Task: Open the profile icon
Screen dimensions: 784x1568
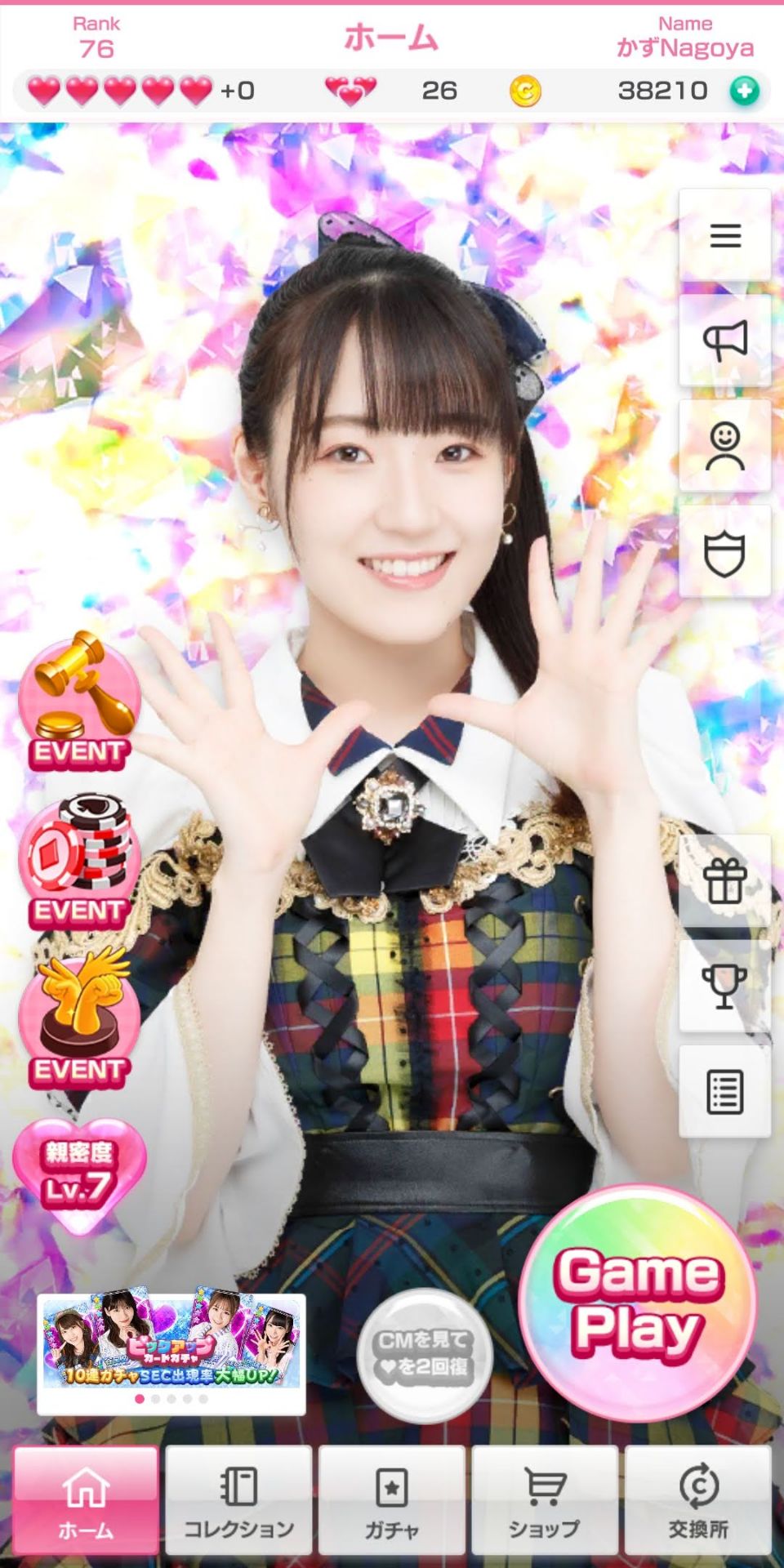Action: click(724, 446)
